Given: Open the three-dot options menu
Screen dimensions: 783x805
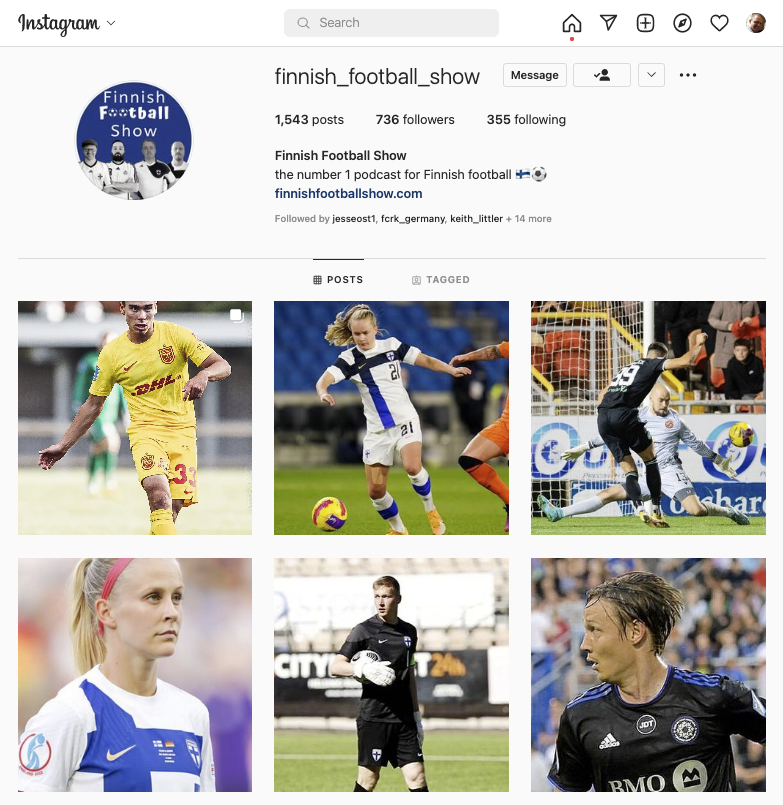Looking at the screenshot, I should 688,75.
